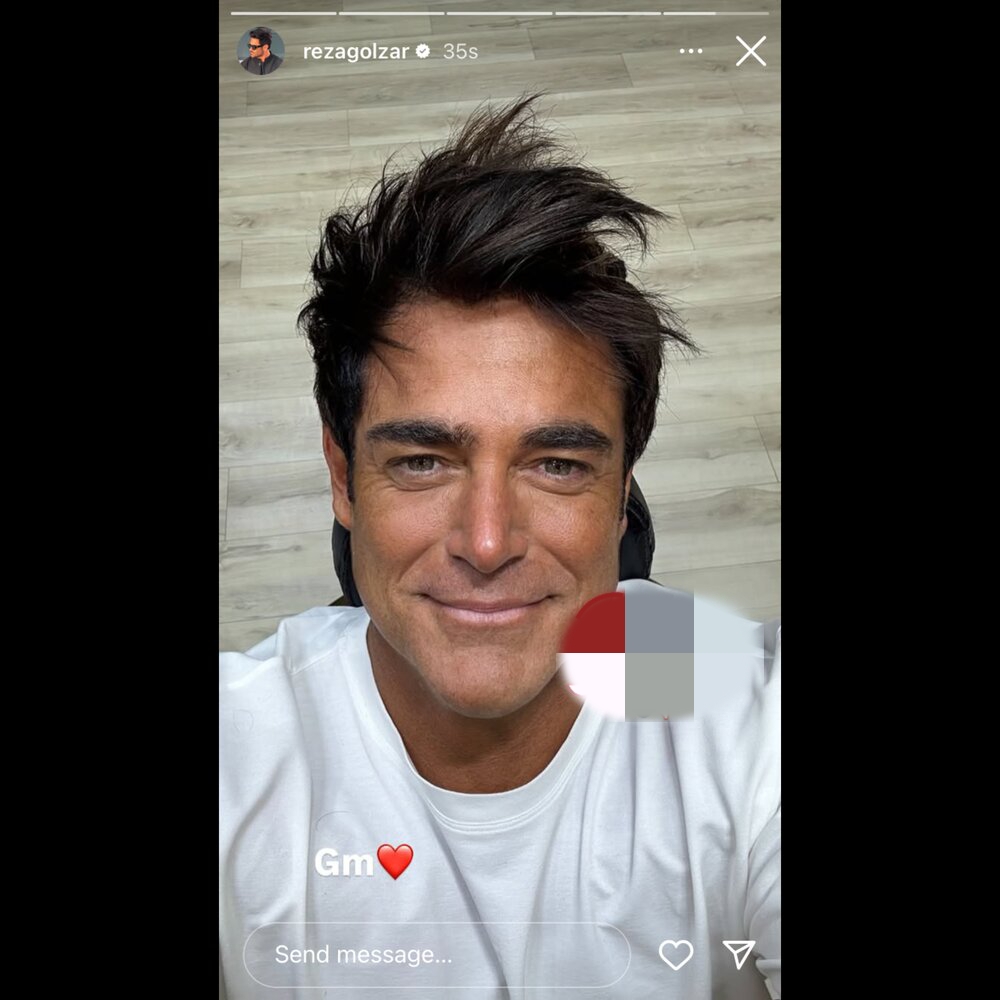The image size is (1000, 1000).
Task: Share the story via paper plane icon
Action: (738, 954)
